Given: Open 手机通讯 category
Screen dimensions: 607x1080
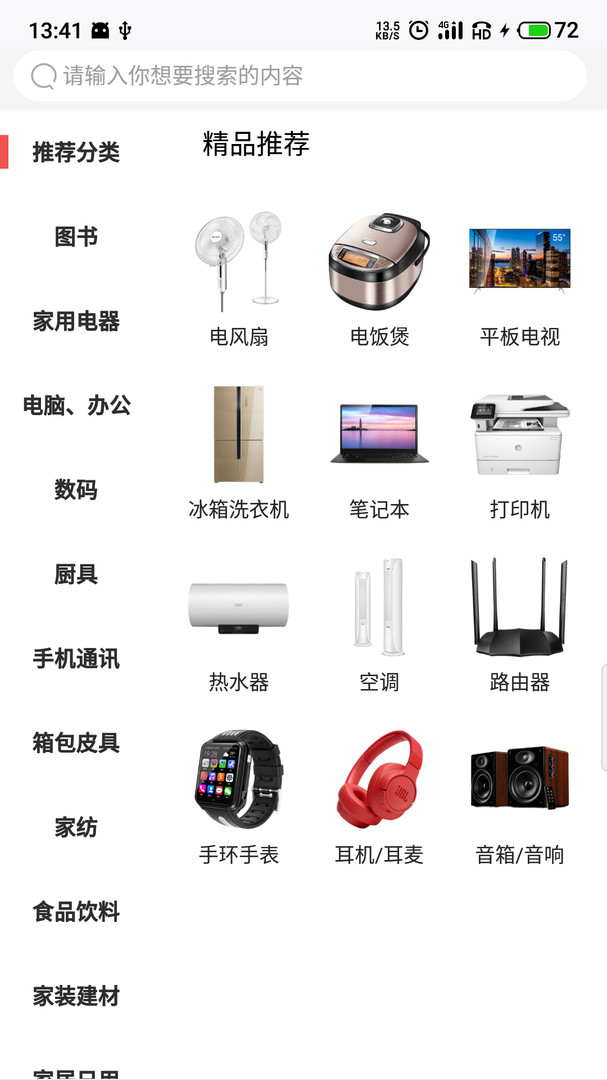Looking at the screenshot, I should (x=76, y=659).
